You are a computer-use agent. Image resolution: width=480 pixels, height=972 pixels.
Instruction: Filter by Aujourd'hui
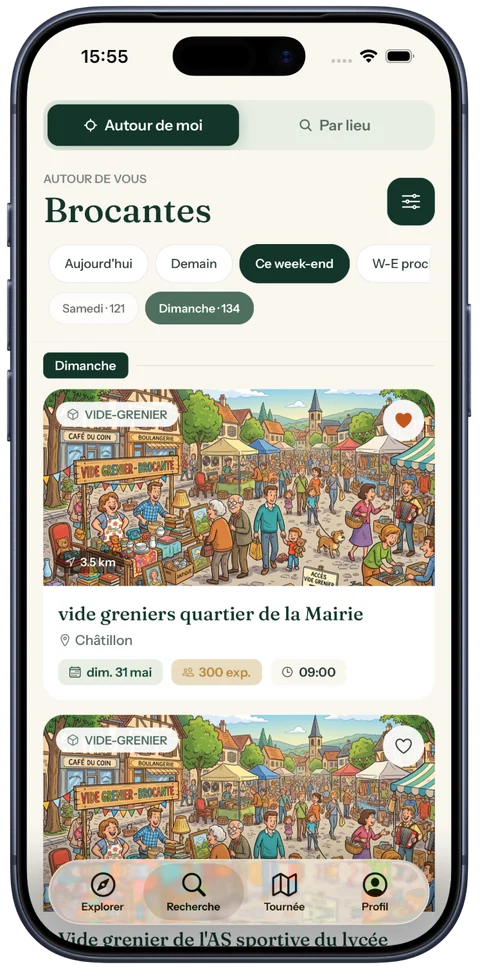(x=99, y=263)
